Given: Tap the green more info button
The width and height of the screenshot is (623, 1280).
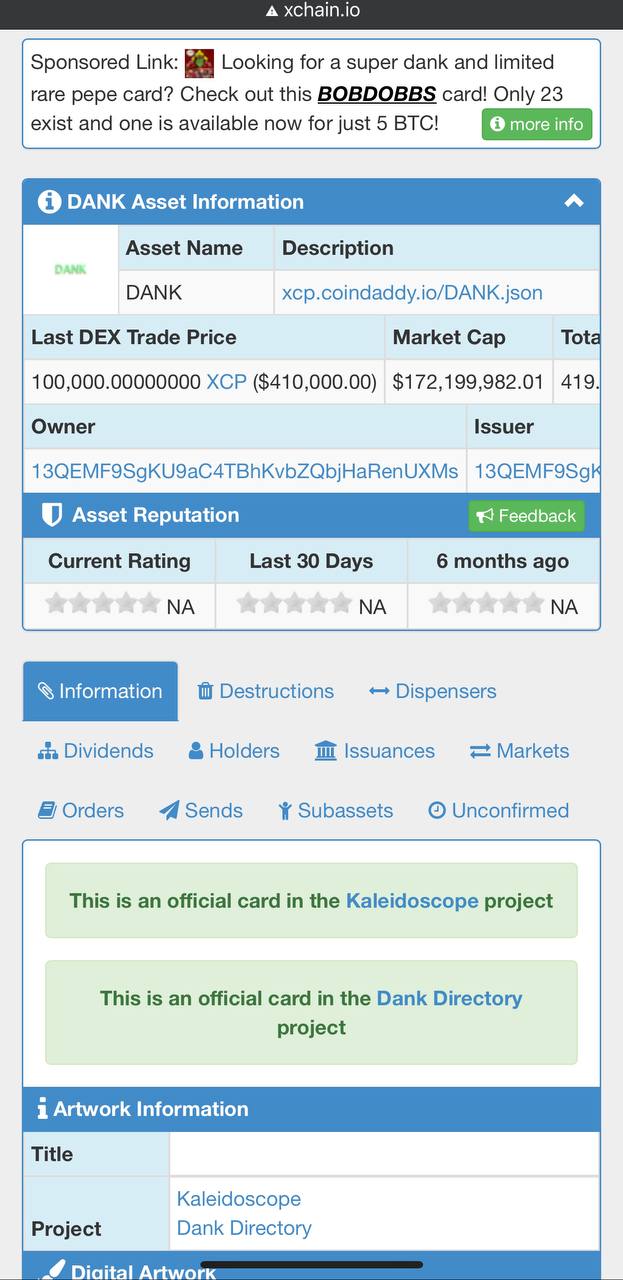Looking at the screenshot, I should (x=537, y=125).
